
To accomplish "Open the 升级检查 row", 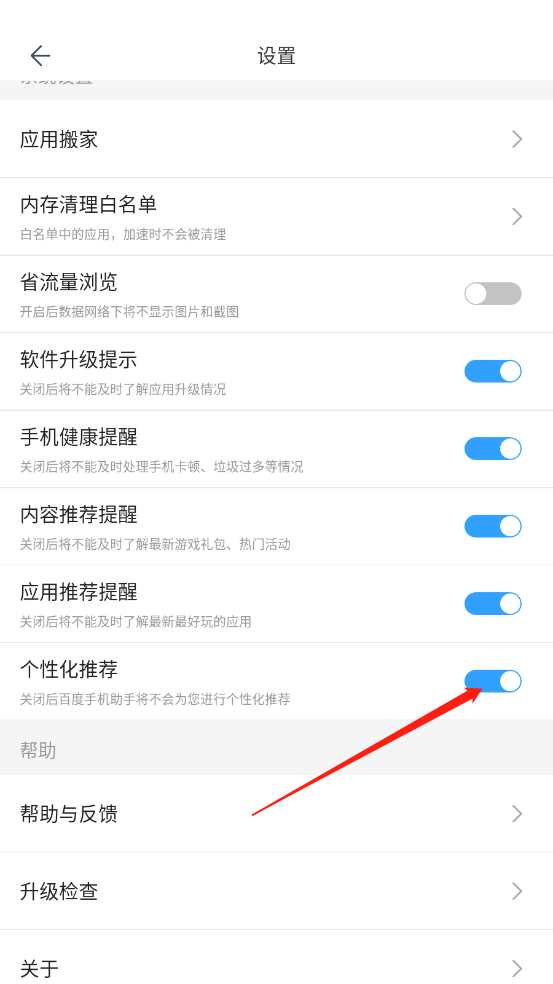I will [276, 892].
